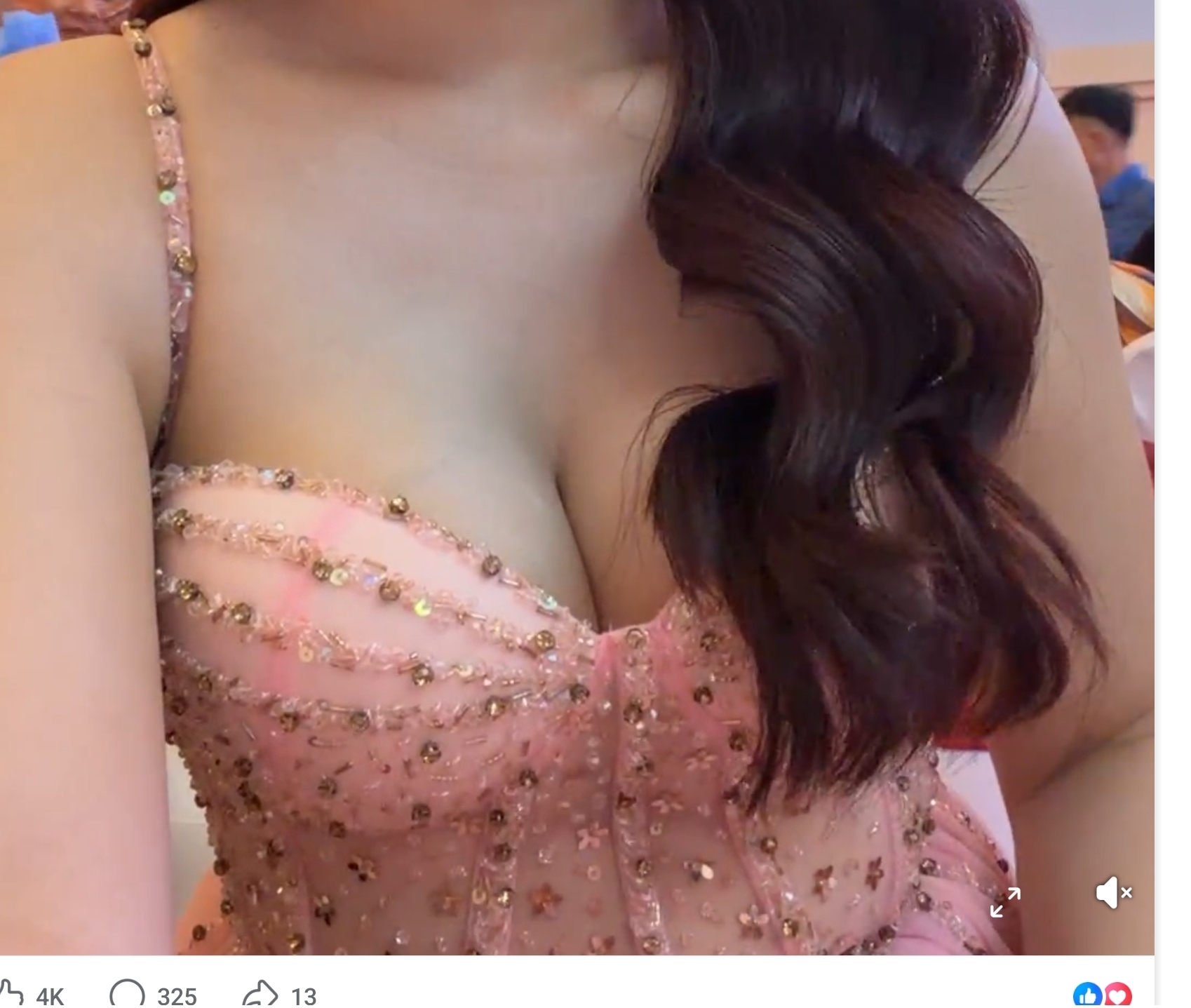View who reacted to the post

click(x=1102, y=996)
